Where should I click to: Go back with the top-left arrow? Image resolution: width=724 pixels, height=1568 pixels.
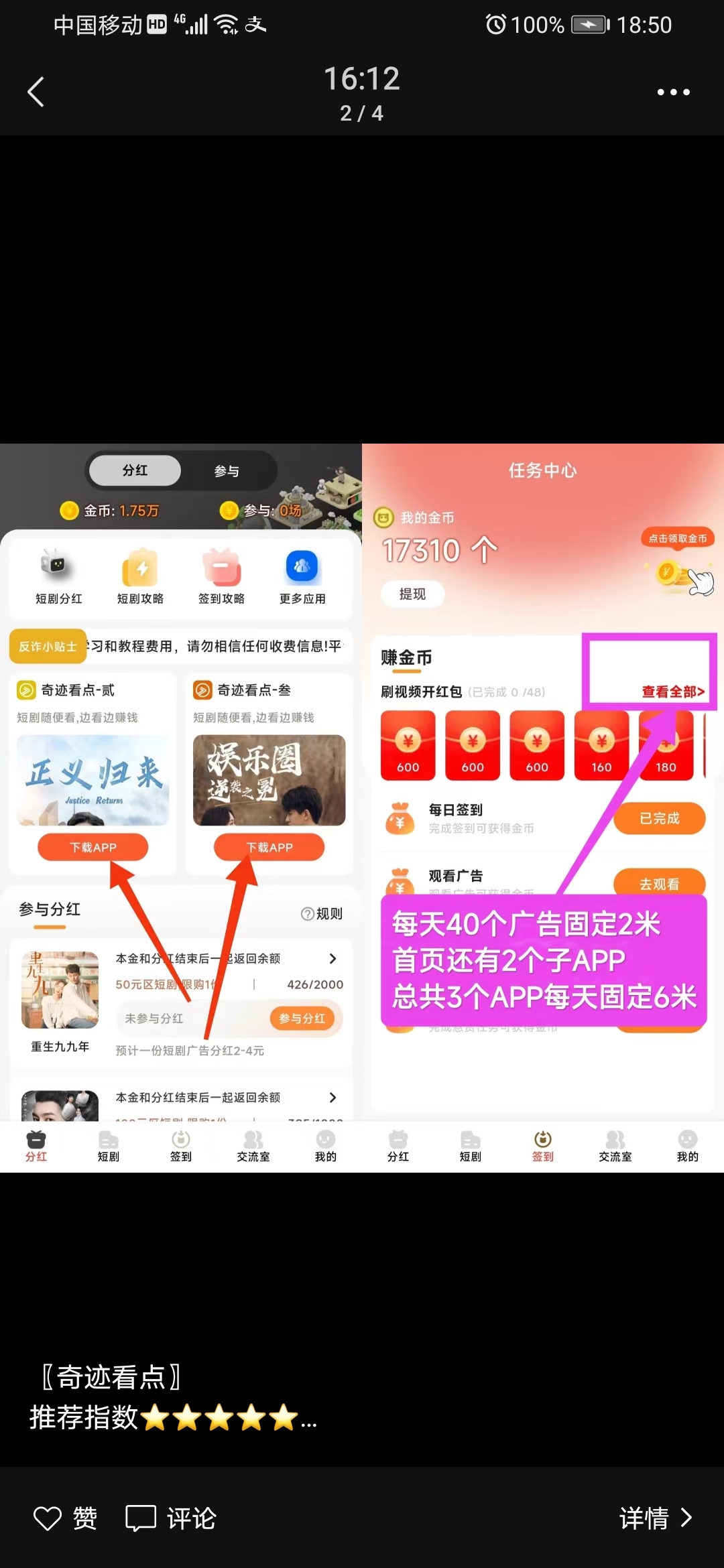click(x=36, y=92)
